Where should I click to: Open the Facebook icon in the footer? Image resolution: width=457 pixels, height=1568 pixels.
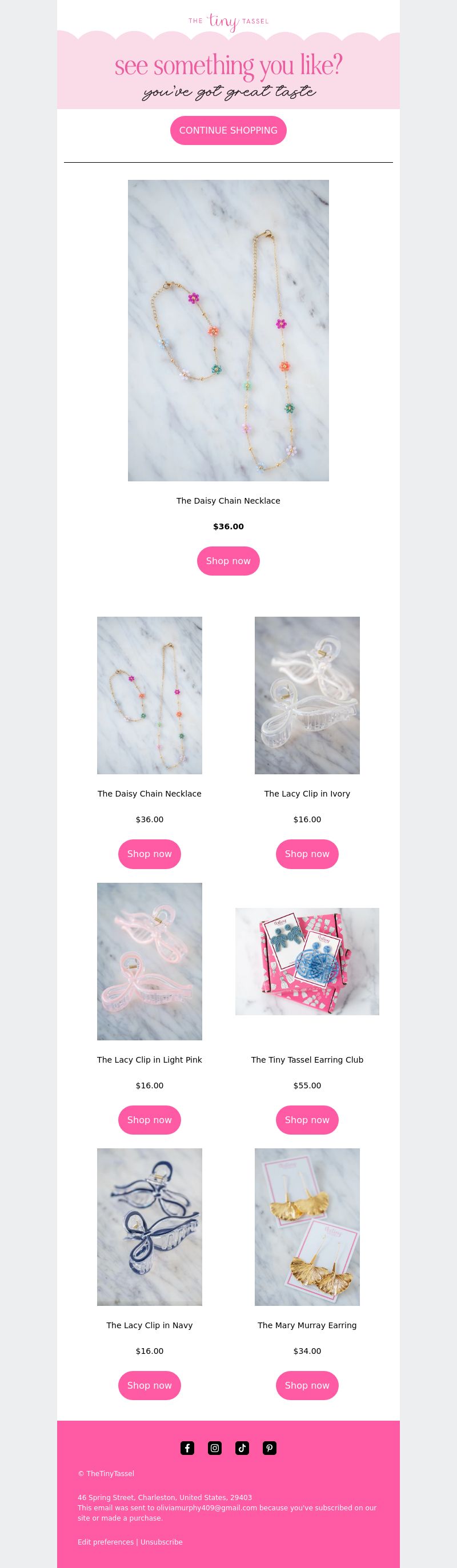click(187, 1448)
